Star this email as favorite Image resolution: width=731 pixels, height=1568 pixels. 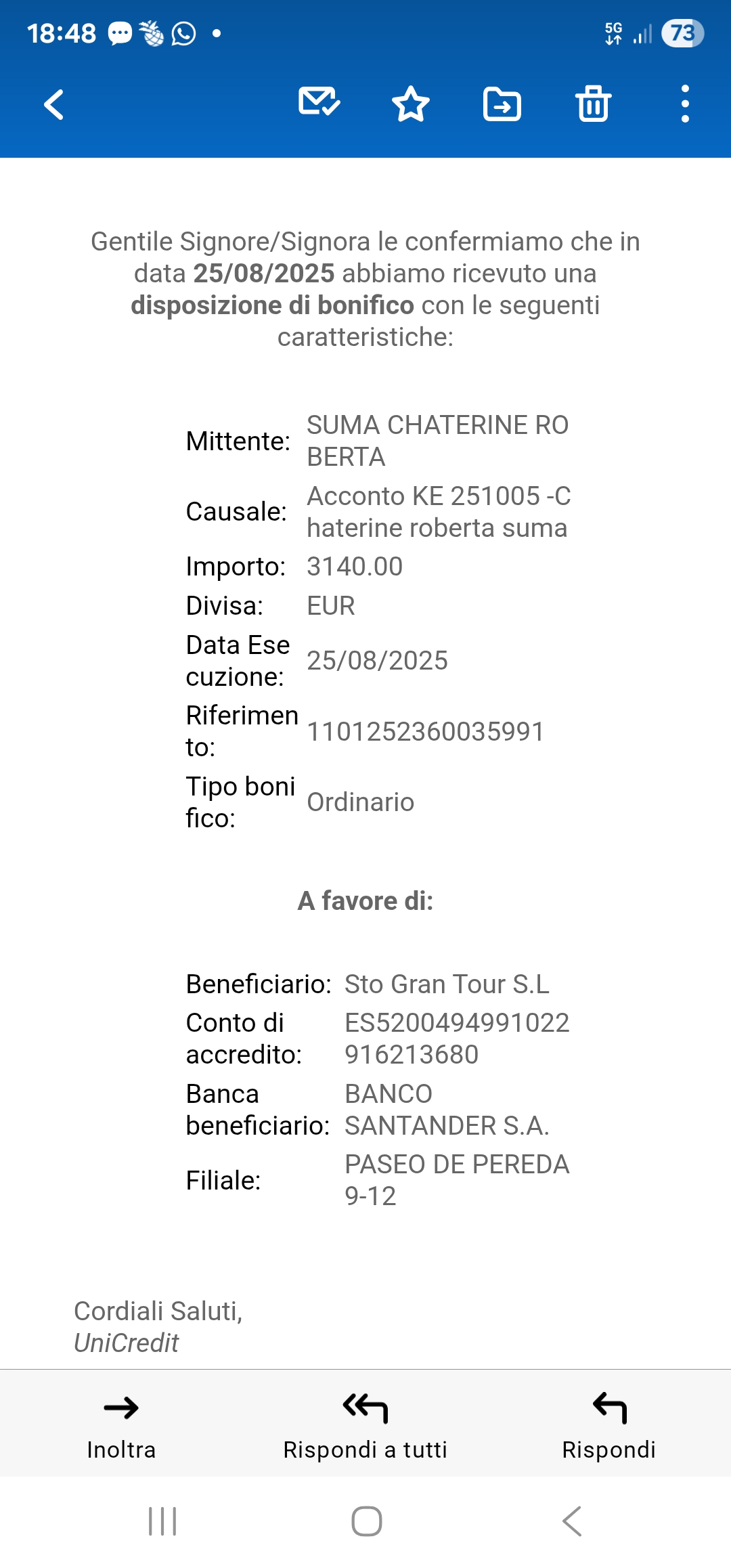click(411, 104)
